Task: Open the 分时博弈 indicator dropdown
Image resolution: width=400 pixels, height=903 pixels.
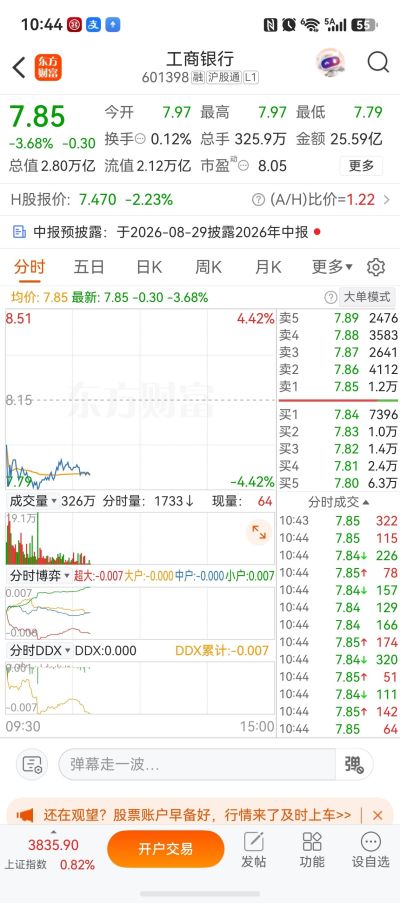Action: 40,575
